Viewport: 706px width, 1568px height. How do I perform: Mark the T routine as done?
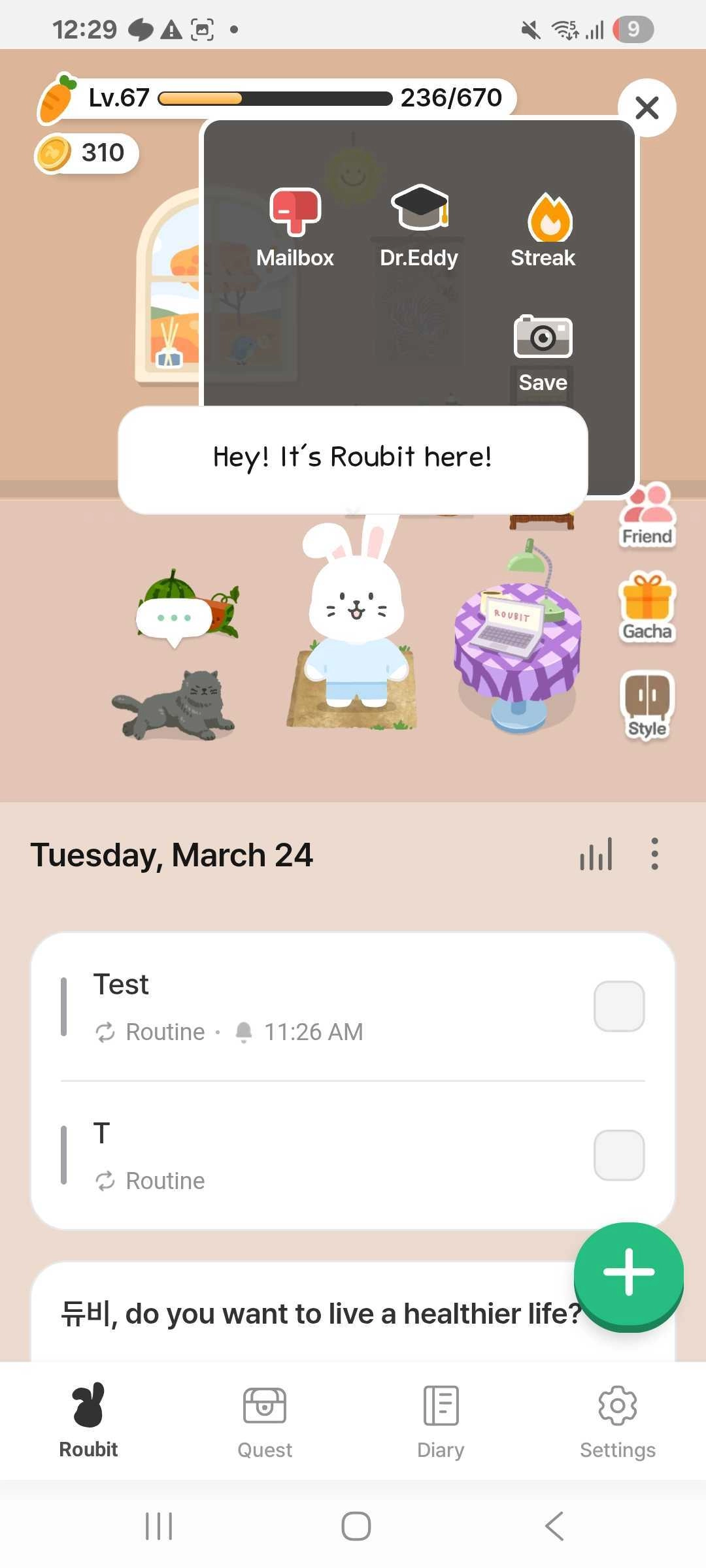(618, 1155)
